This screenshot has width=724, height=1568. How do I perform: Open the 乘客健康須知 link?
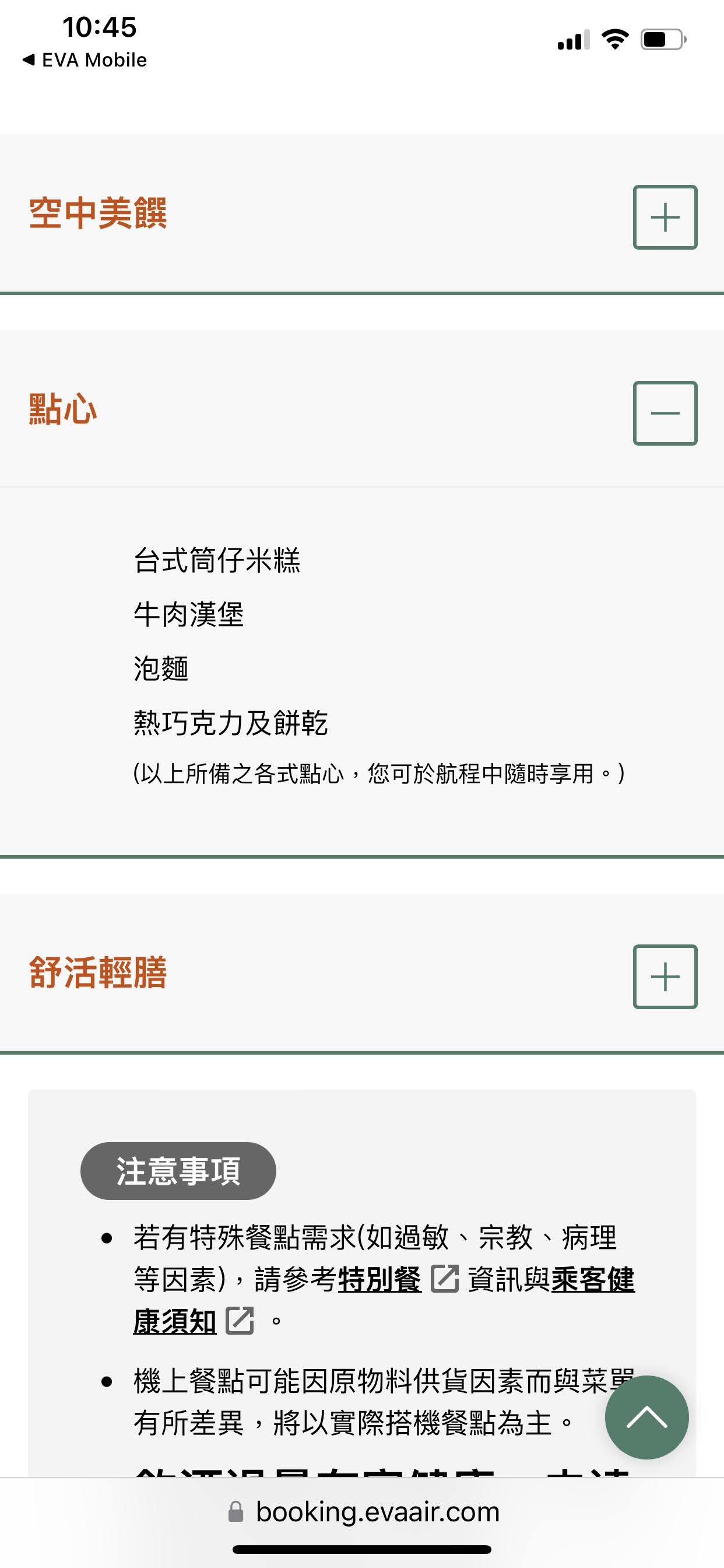[592, 1279]
